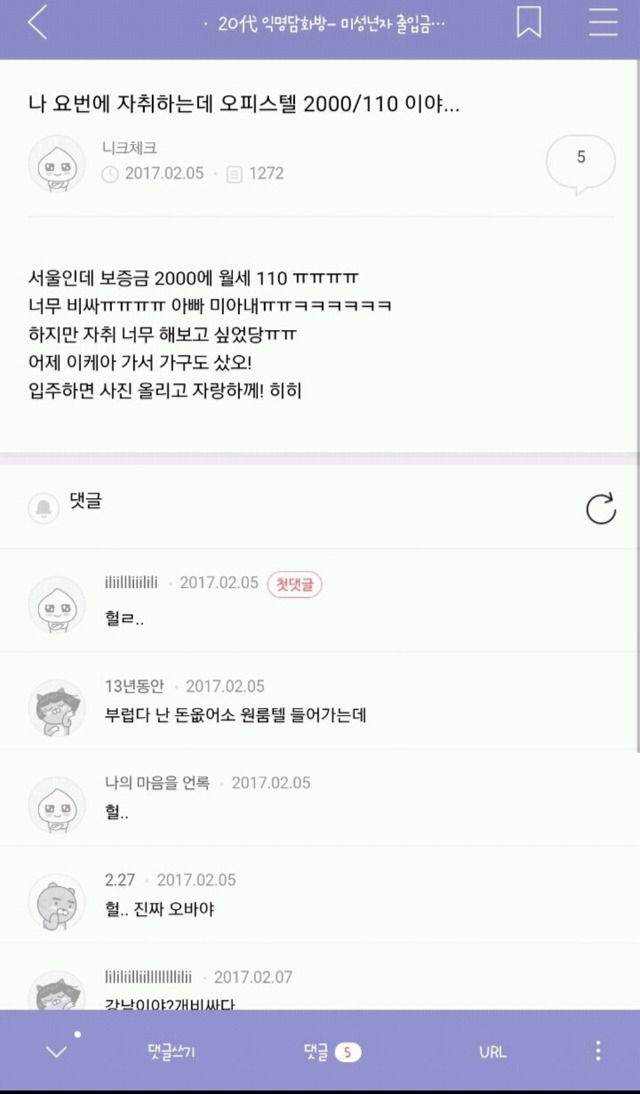Refresh the comments list
This screenshot has height=1094, width=640.
point(600,508)
